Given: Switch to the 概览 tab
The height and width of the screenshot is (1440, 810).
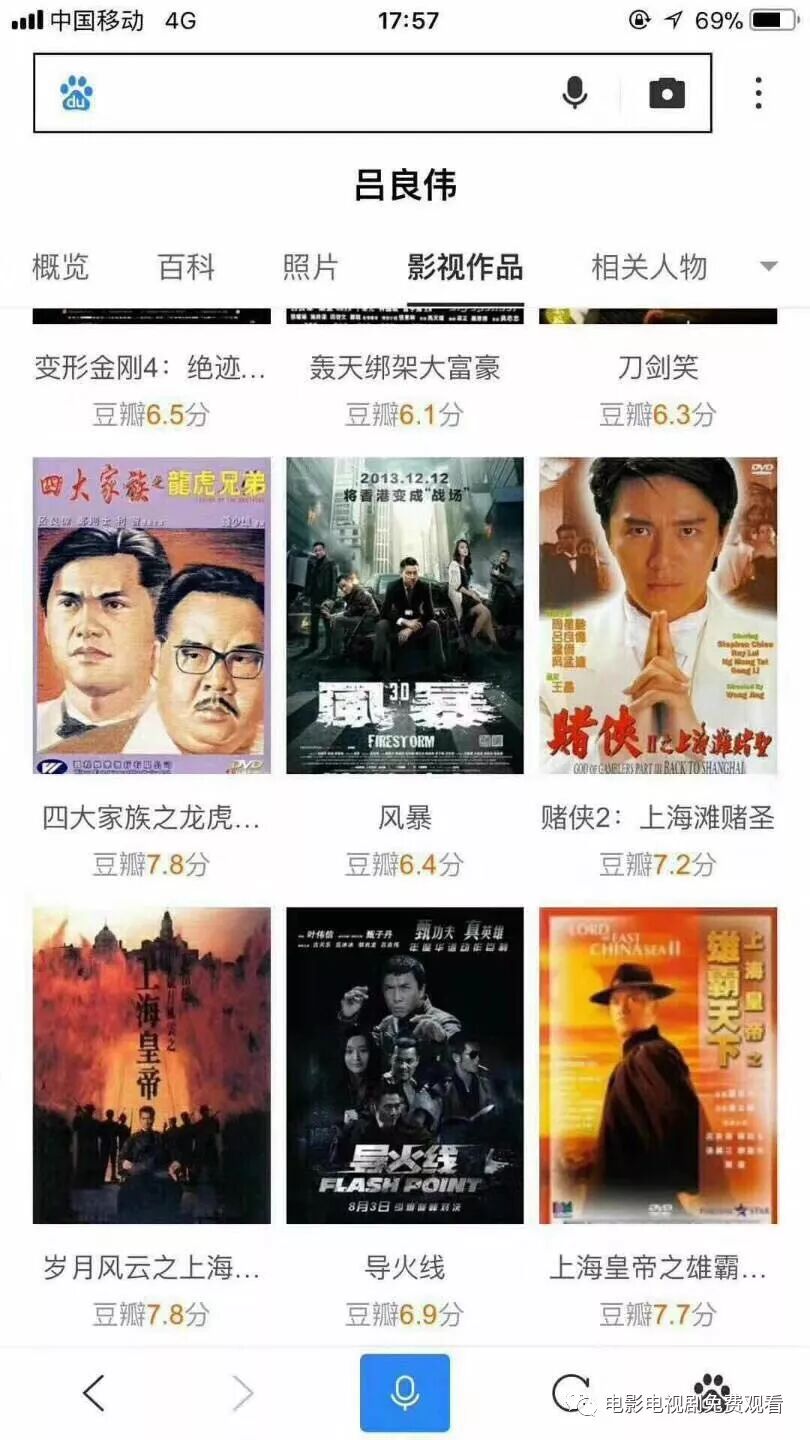Looking at the screenshot, I should (x=60, y=267).
